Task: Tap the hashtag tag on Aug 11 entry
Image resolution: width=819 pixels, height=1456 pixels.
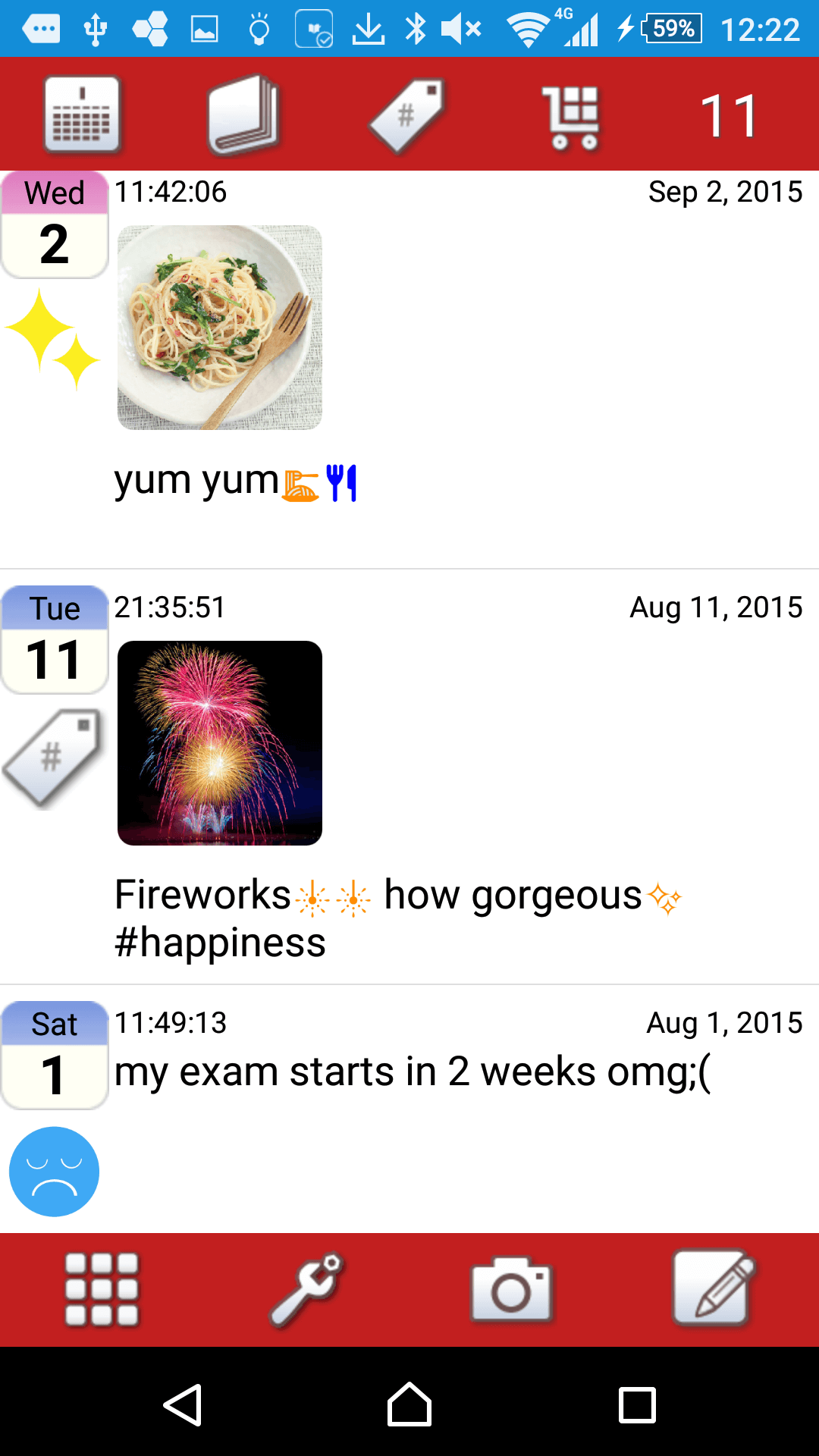Action: (53, 757)
